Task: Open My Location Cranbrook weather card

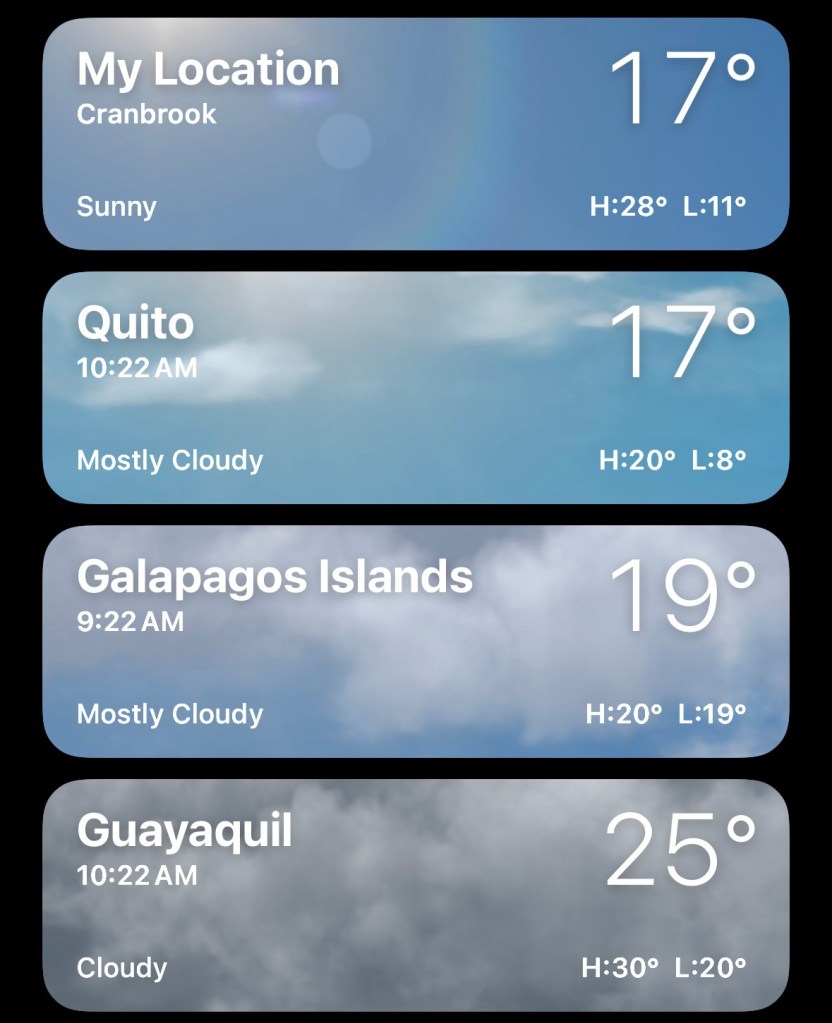Action: coord(415,133)
